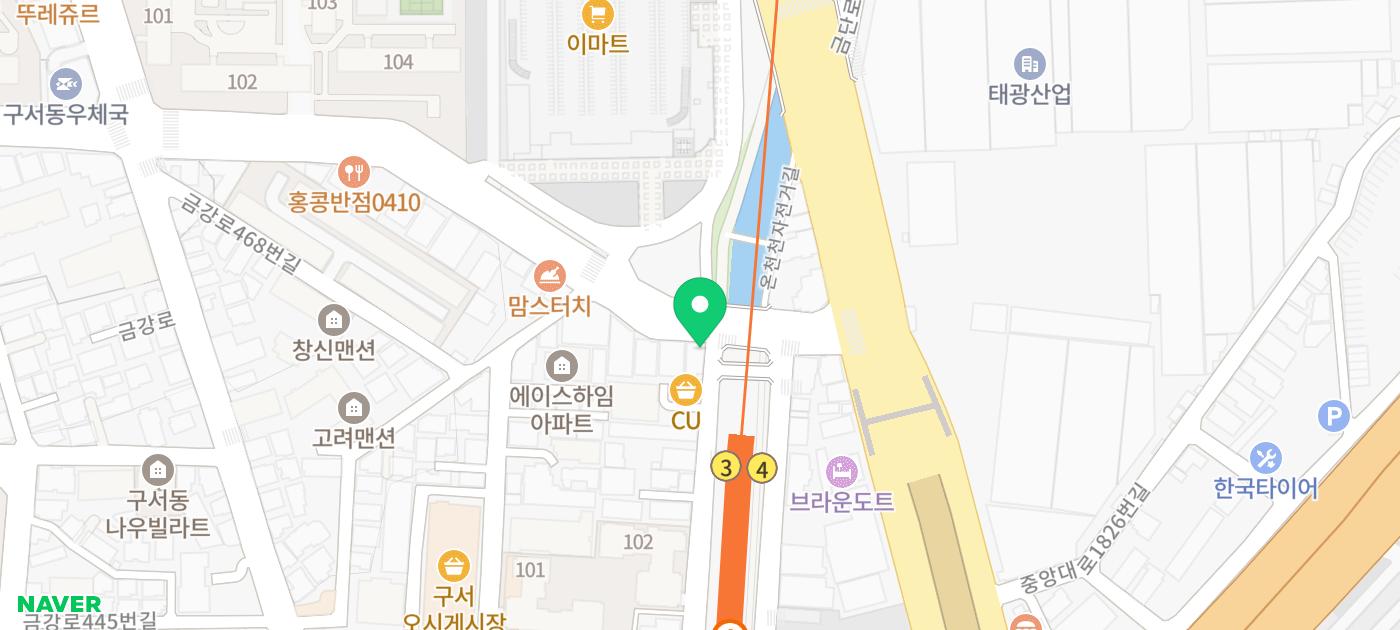
Task: Open the 맘스터치 restaurant marker
Action: pos(550,276)
